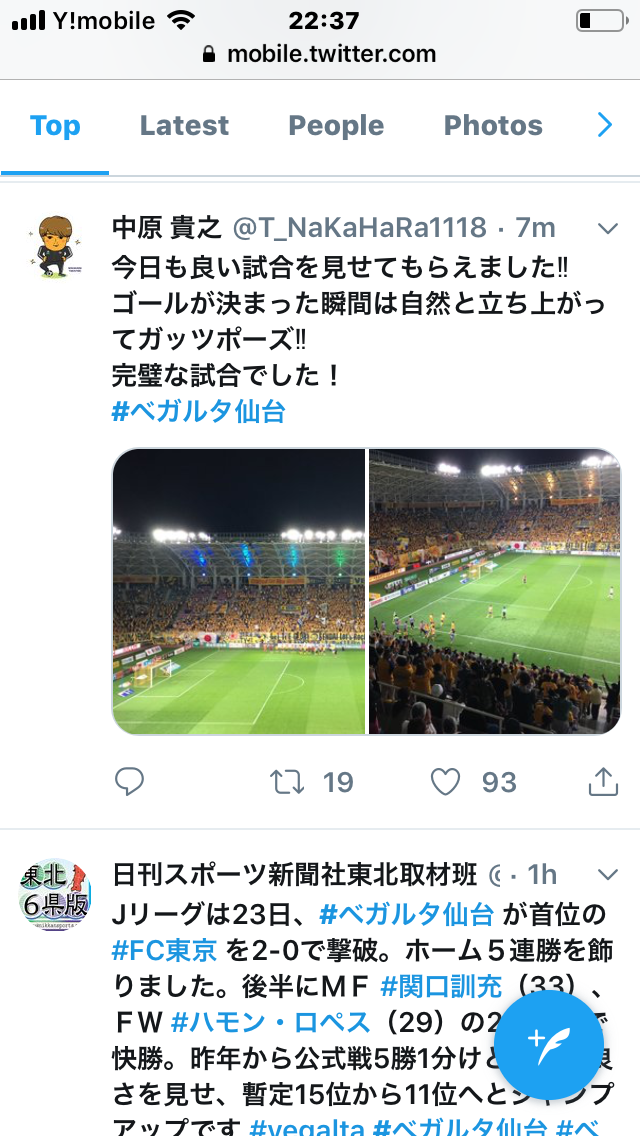640x1136 pixels.
Task: Expand dropdown menu on 中原 貴之's tweet
Action: [607, 229]
